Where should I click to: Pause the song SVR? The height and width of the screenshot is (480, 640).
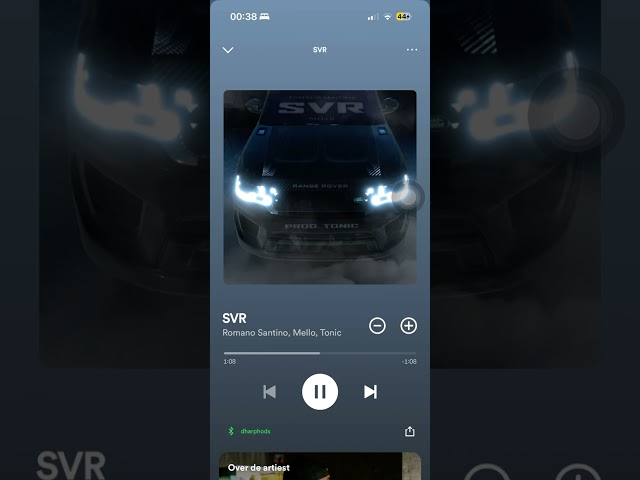pos(320,392)
